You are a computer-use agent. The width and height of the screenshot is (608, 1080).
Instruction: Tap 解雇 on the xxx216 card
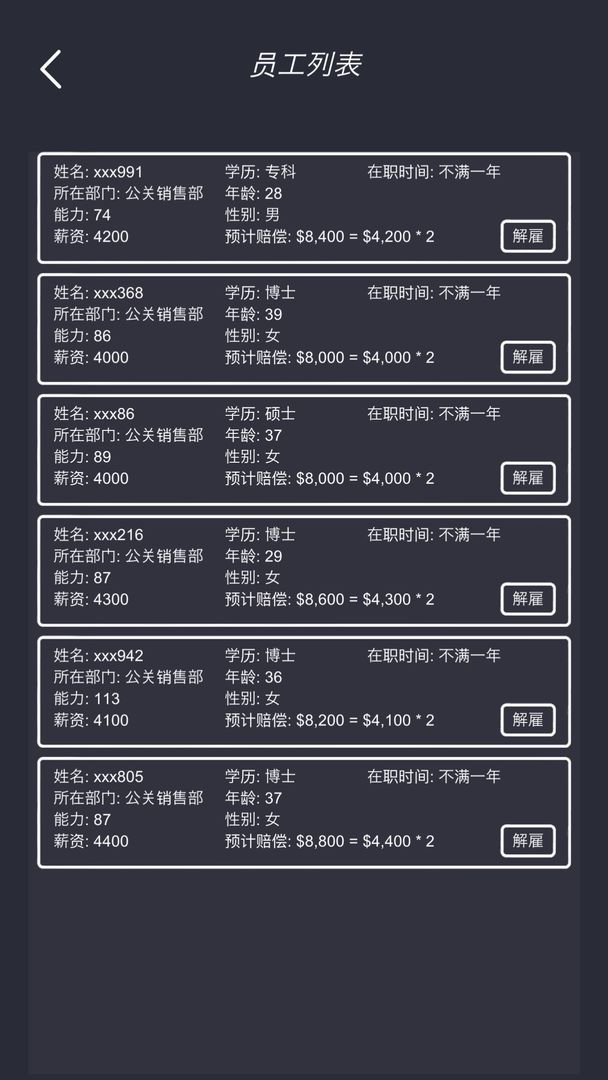click(528, 599)
